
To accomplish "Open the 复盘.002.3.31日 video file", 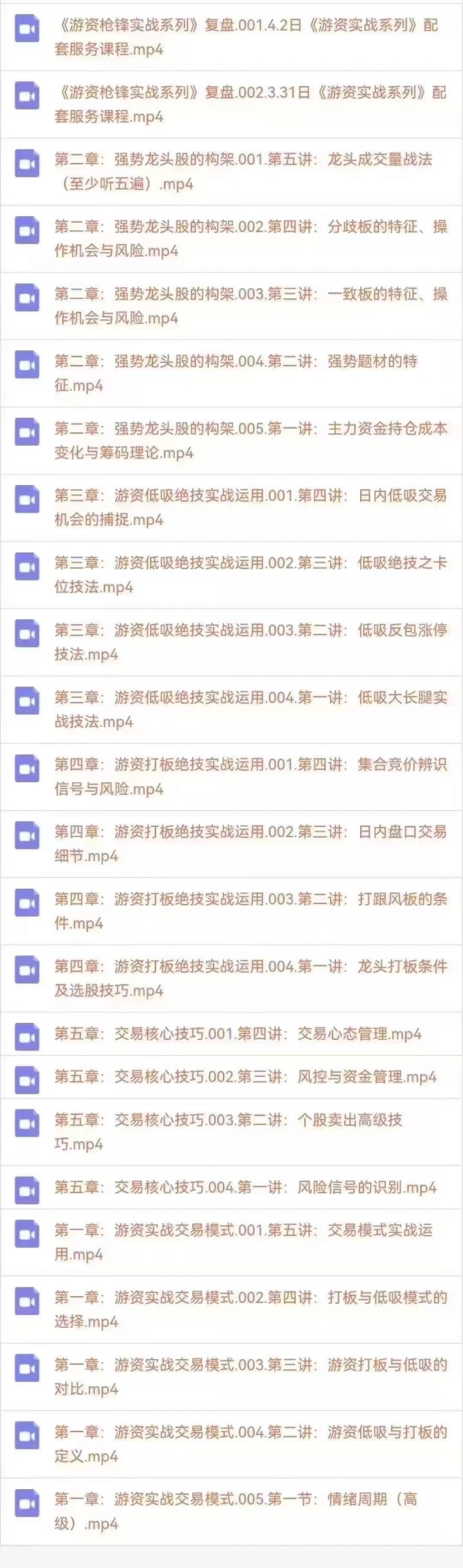I will [245, 104].
